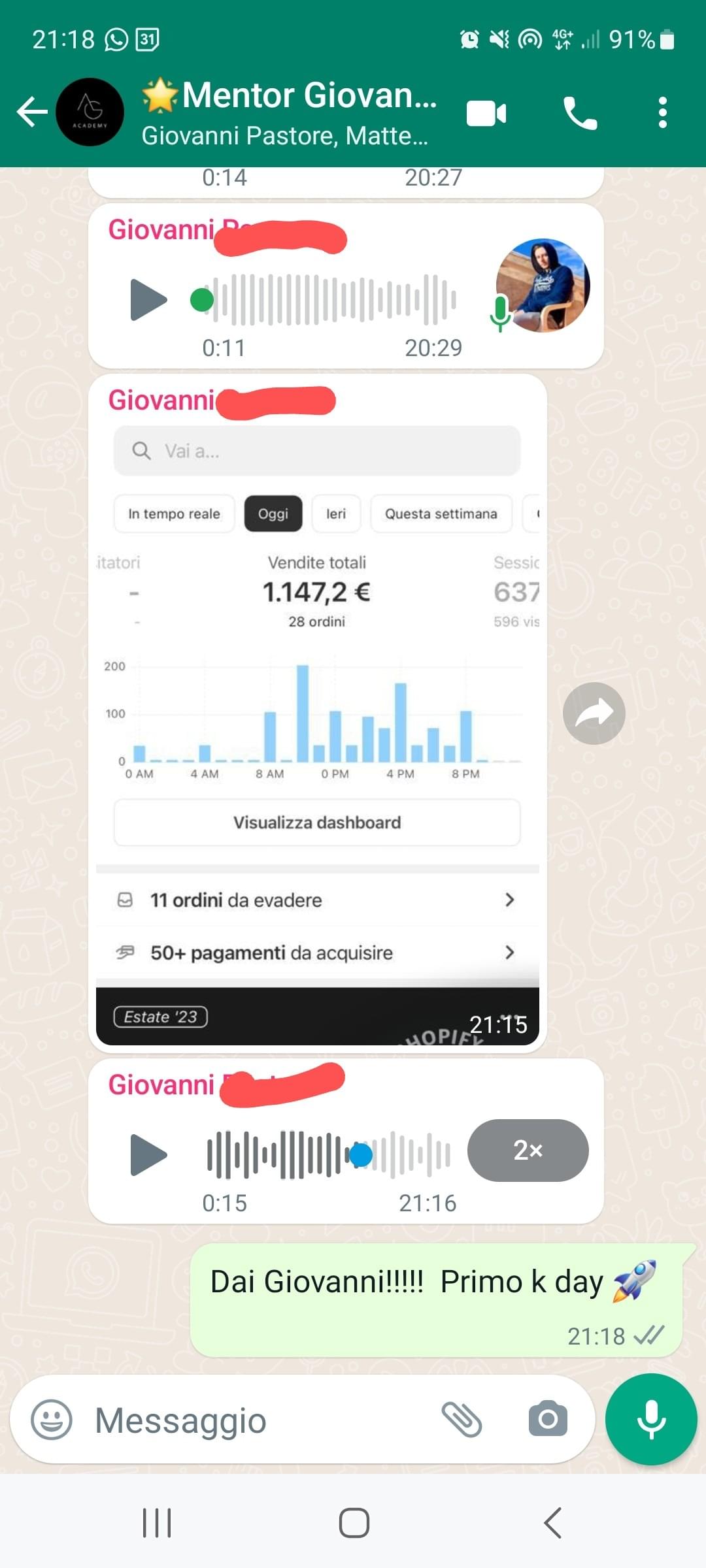This screenshot has width=706, height=1568.
Task: Play the 0:15 voice message
Action: 149,1155
